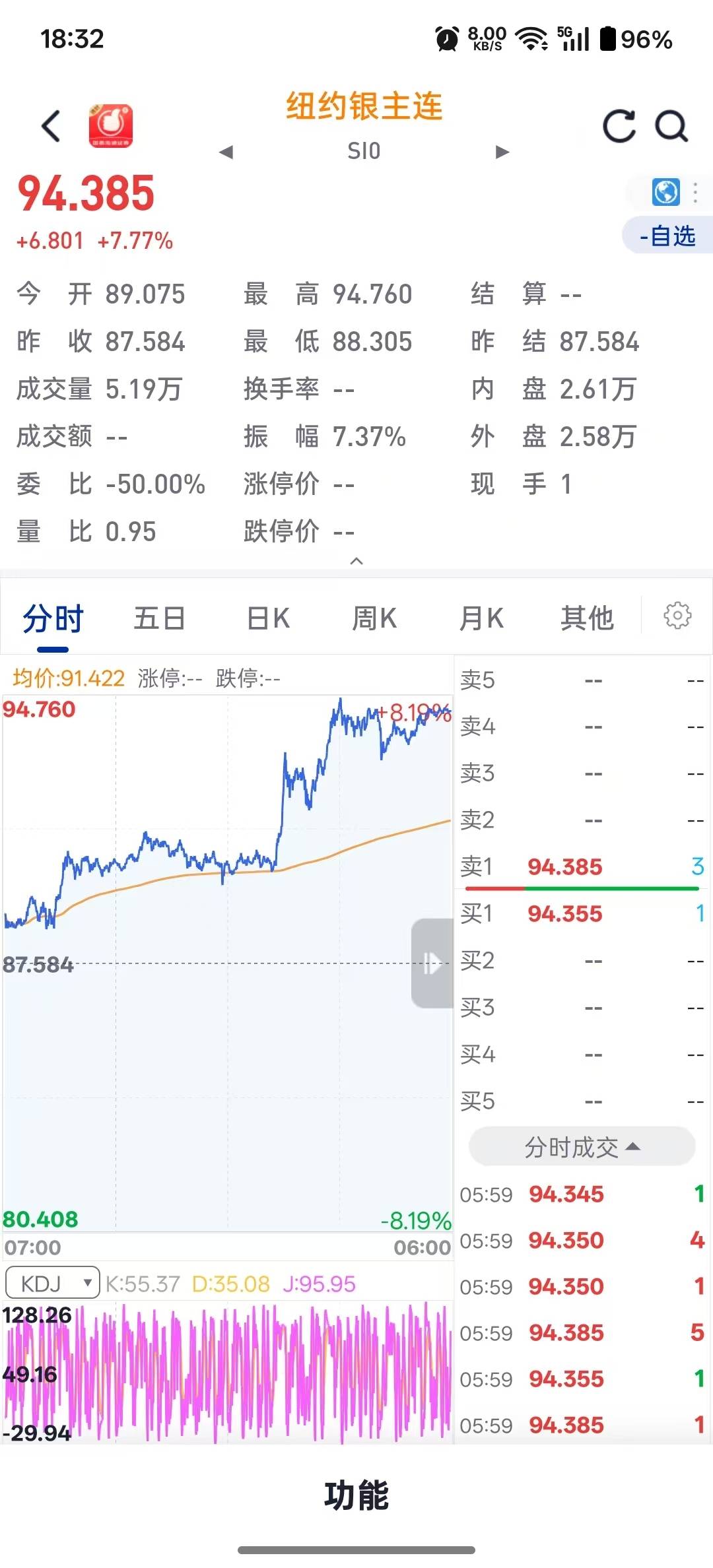
Task: Open the 其他 chart options tab
Action: click(587, 619)
